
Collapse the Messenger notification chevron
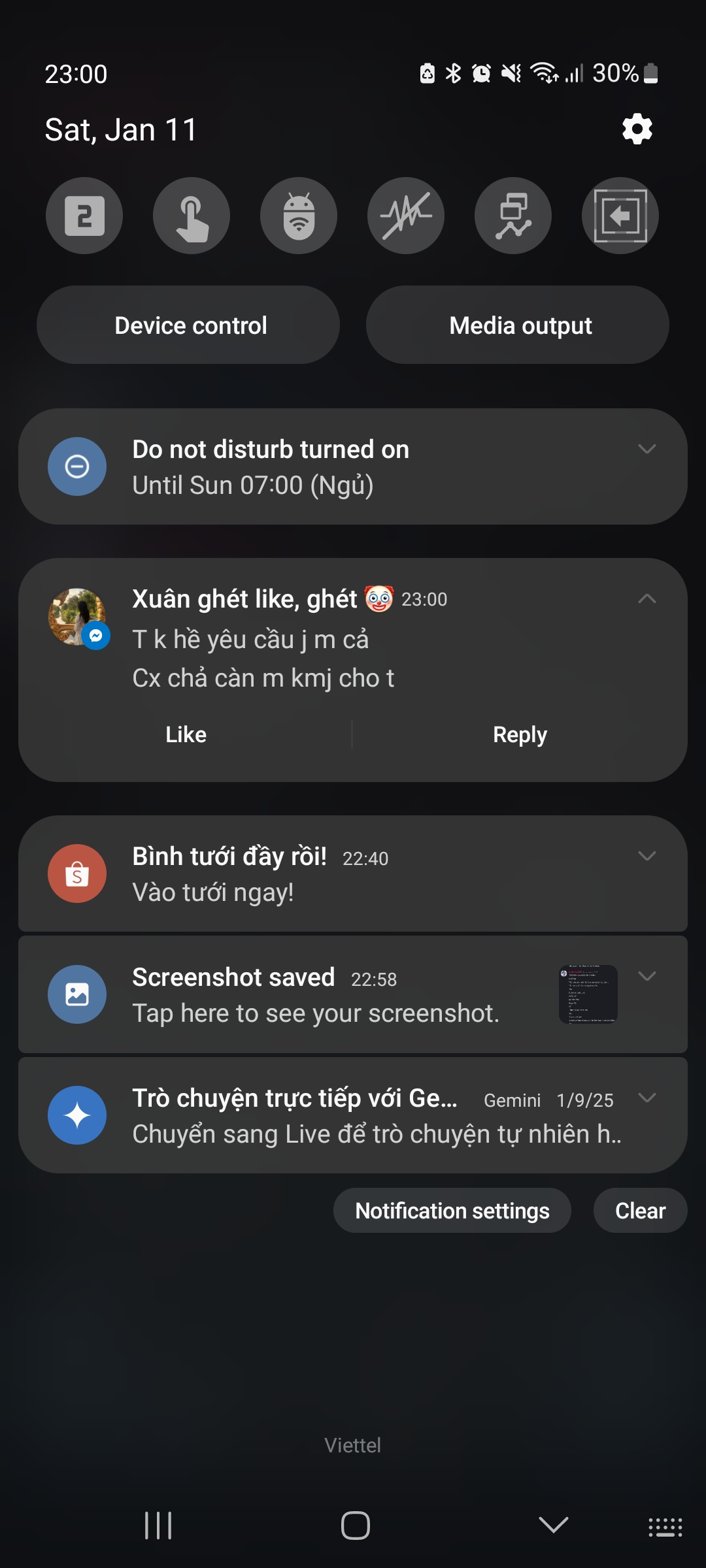(x=647, y=598)
